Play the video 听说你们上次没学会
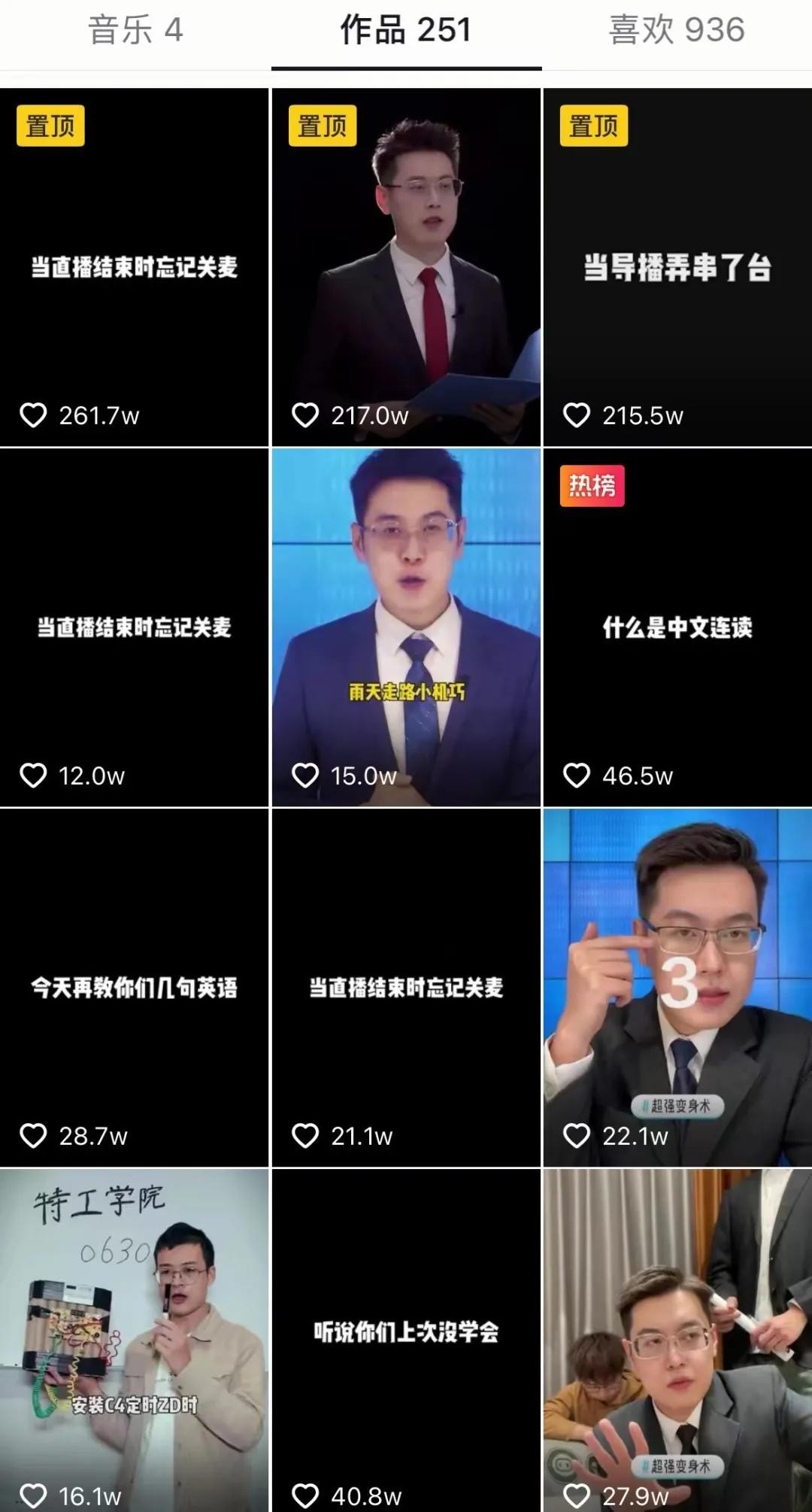The image size is (812, 1512). tap(406, 1339)
